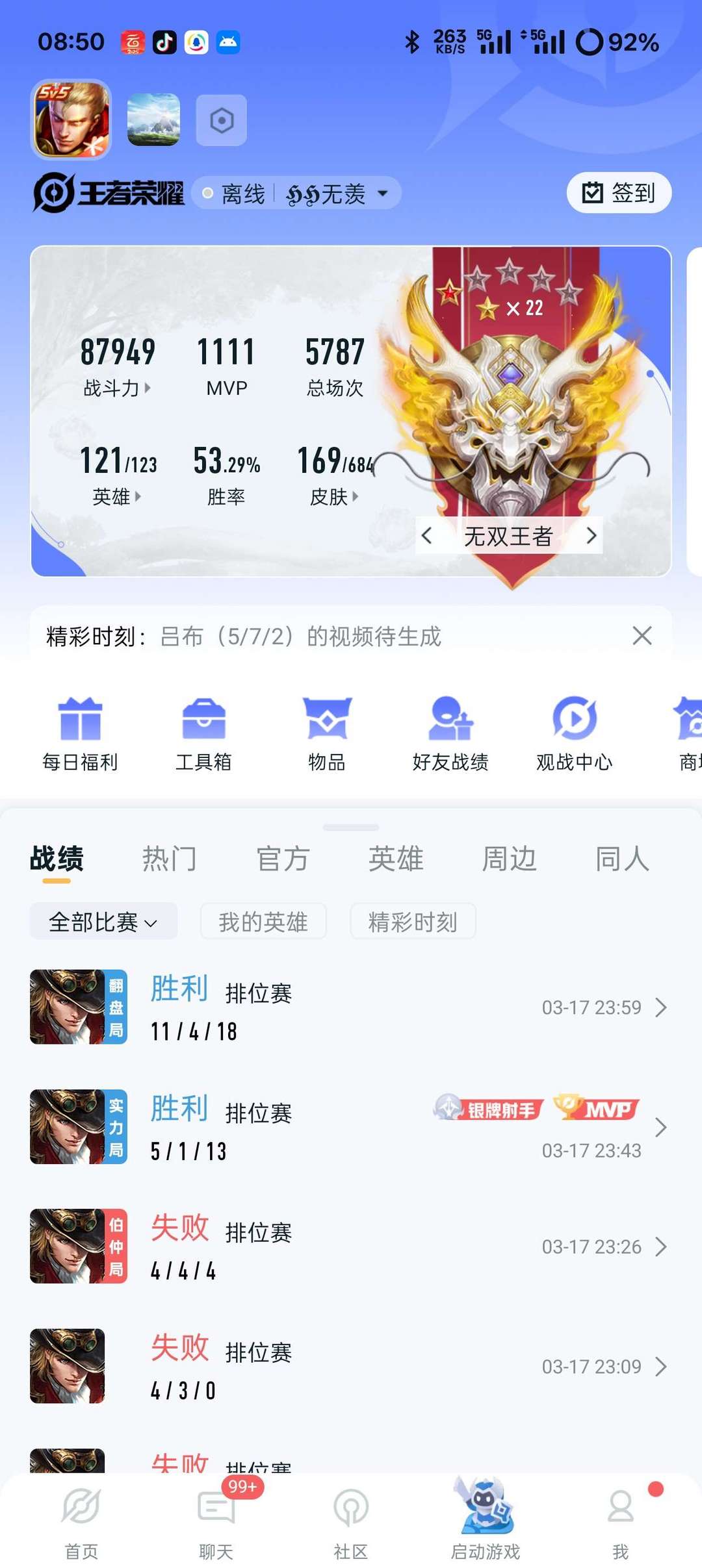Viewport: 702px width, 1568px height.
Task: Select the 我的英雄 chip
Action: [263, 921]
